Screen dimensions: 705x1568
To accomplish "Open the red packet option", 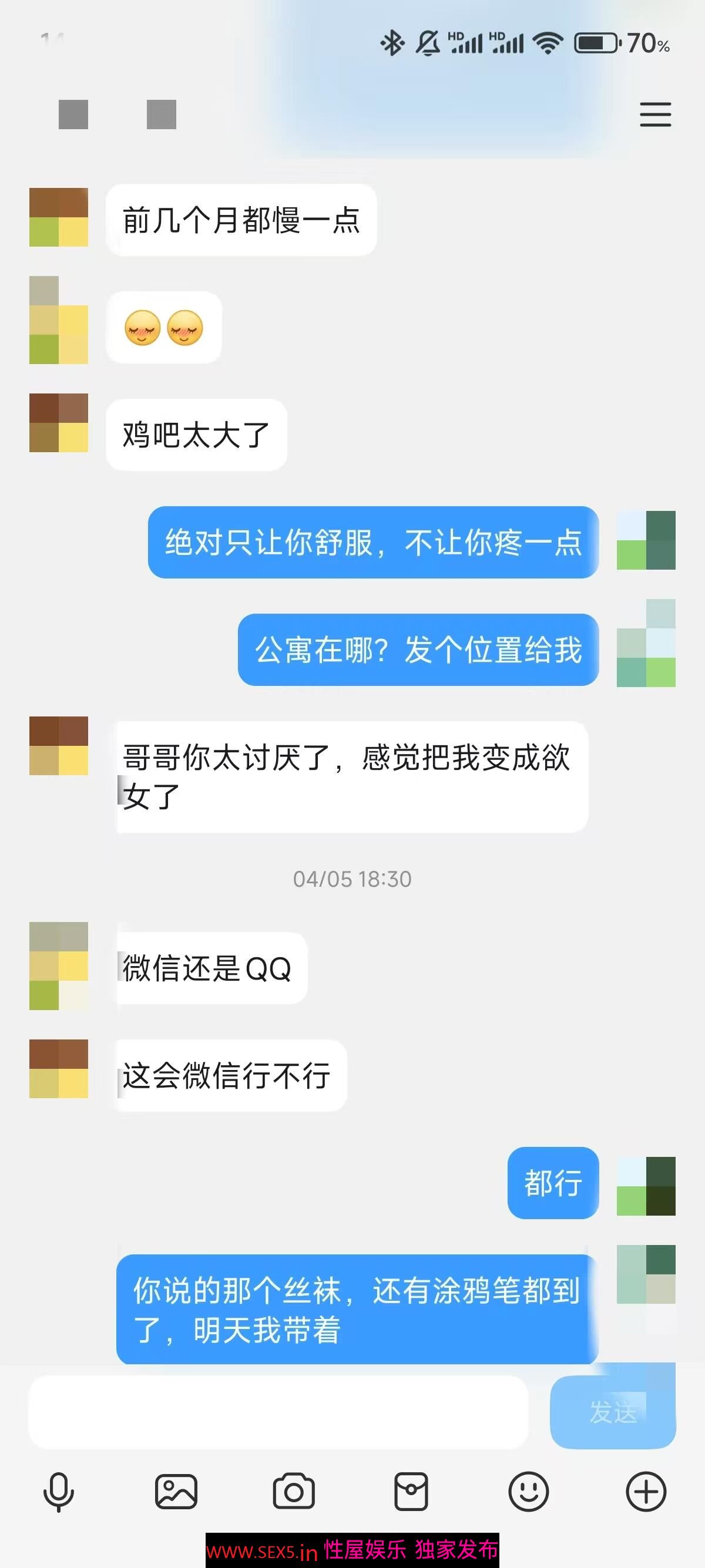I will tap(411, 1492).
